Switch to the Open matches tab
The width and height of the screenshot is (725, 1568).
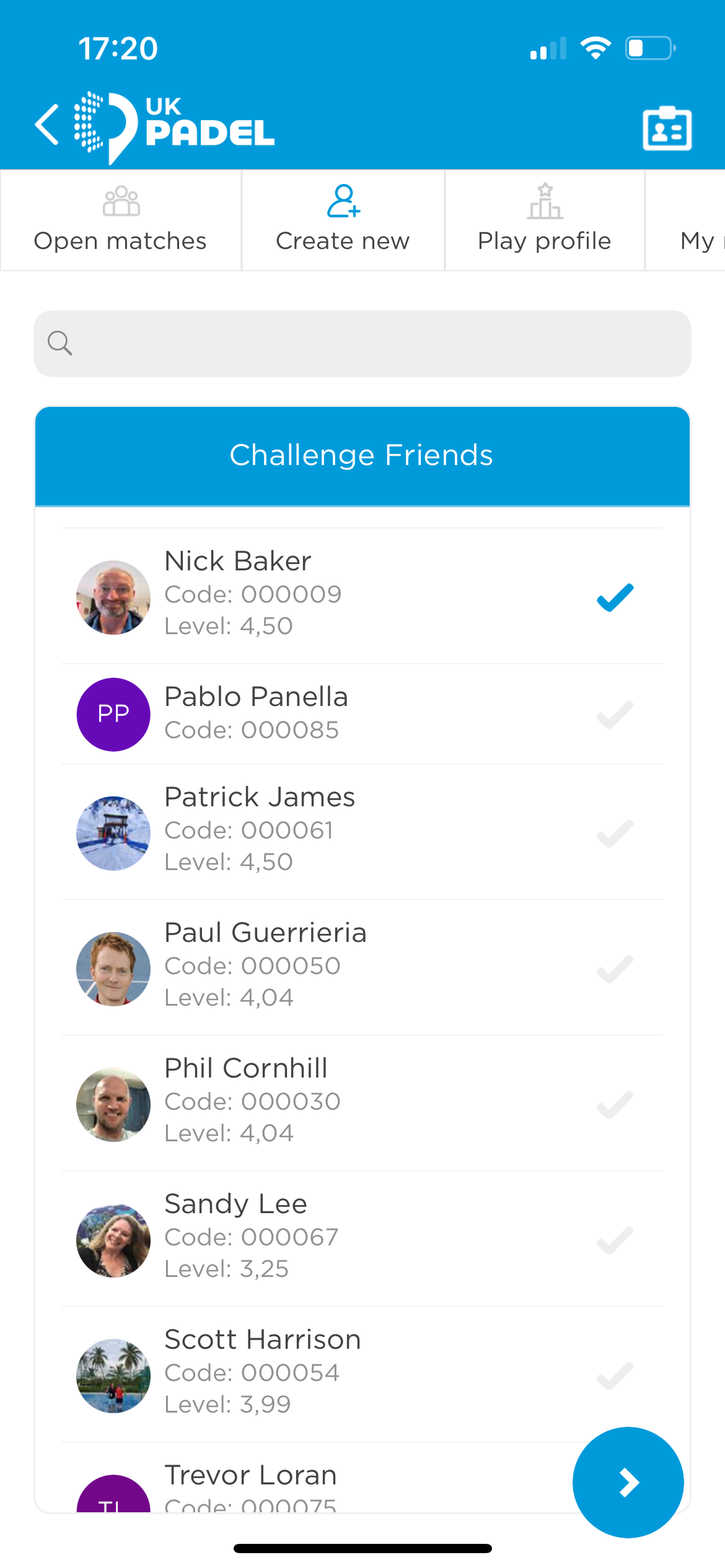point(120,220)
